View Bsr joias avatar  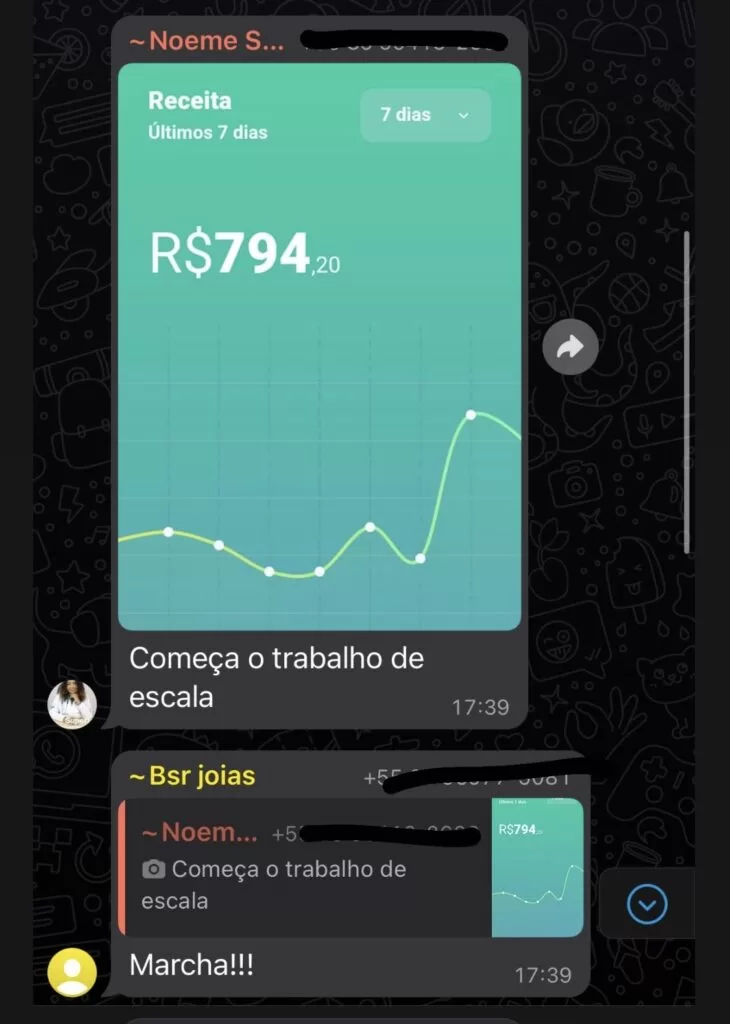tap(72, 972)
